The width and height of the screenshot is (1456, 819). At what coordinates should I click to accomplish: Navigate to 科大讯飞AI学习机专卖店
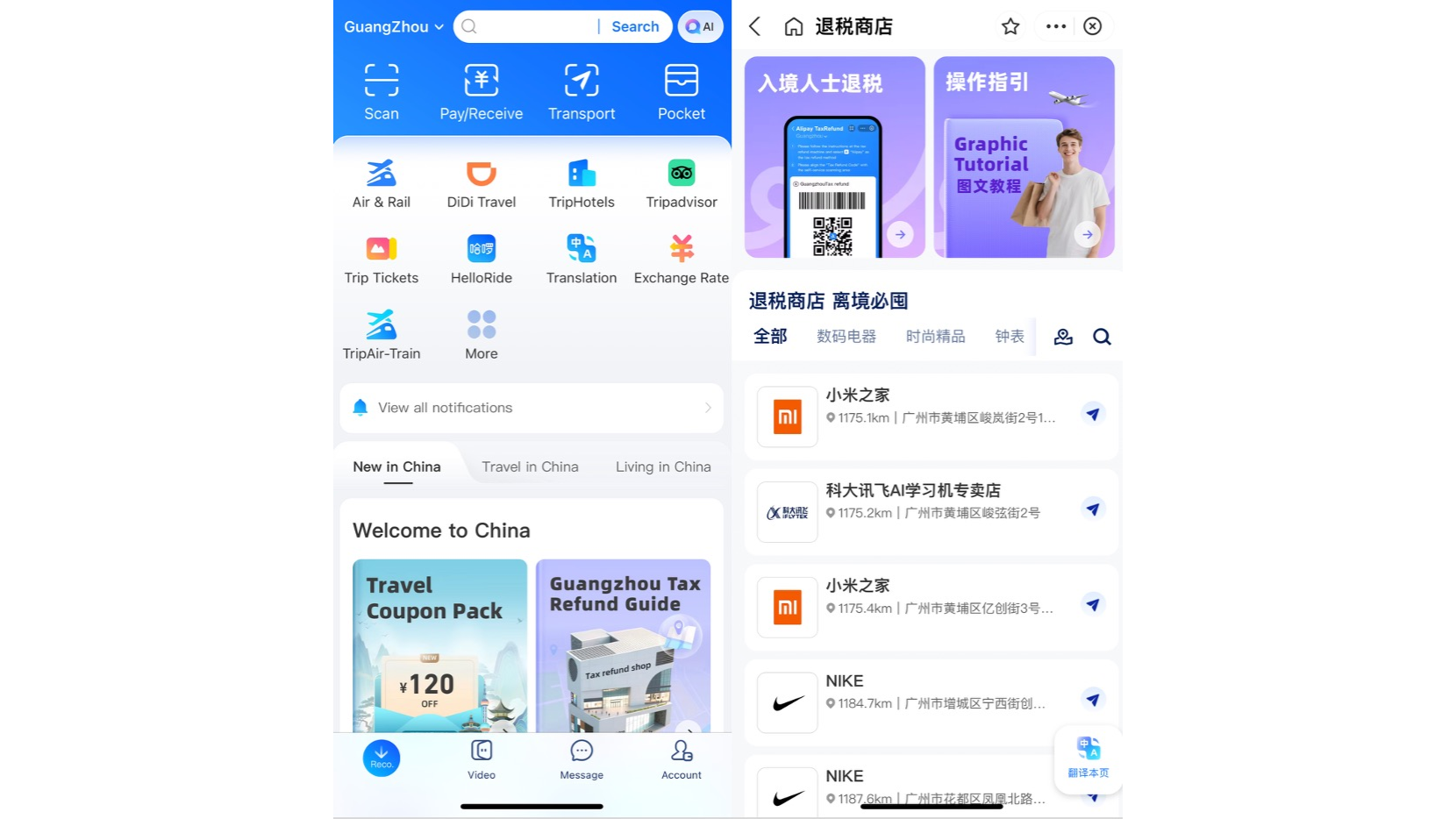point(1092,509)
